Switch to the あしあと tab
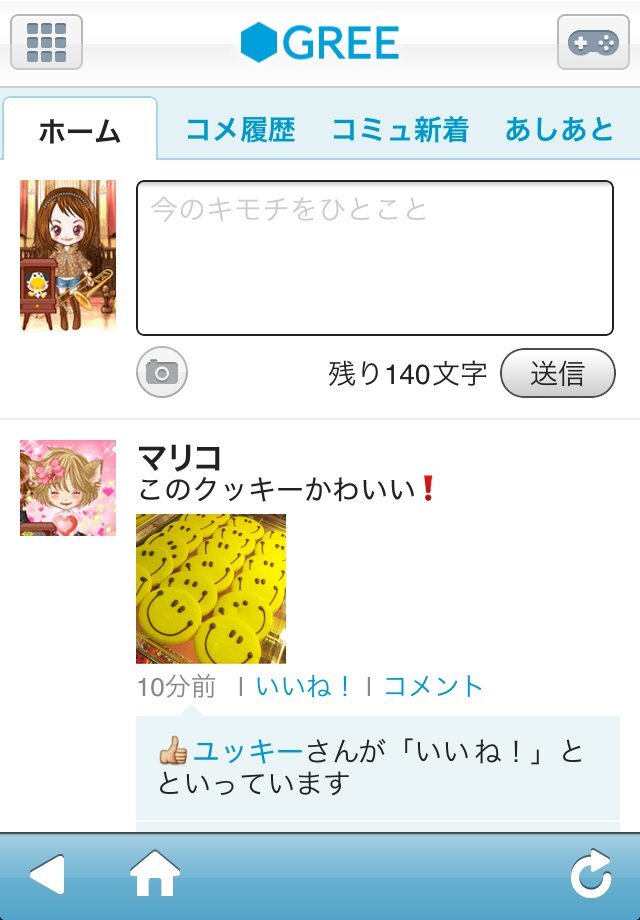 pyautogui.click(x=559, y=130)
